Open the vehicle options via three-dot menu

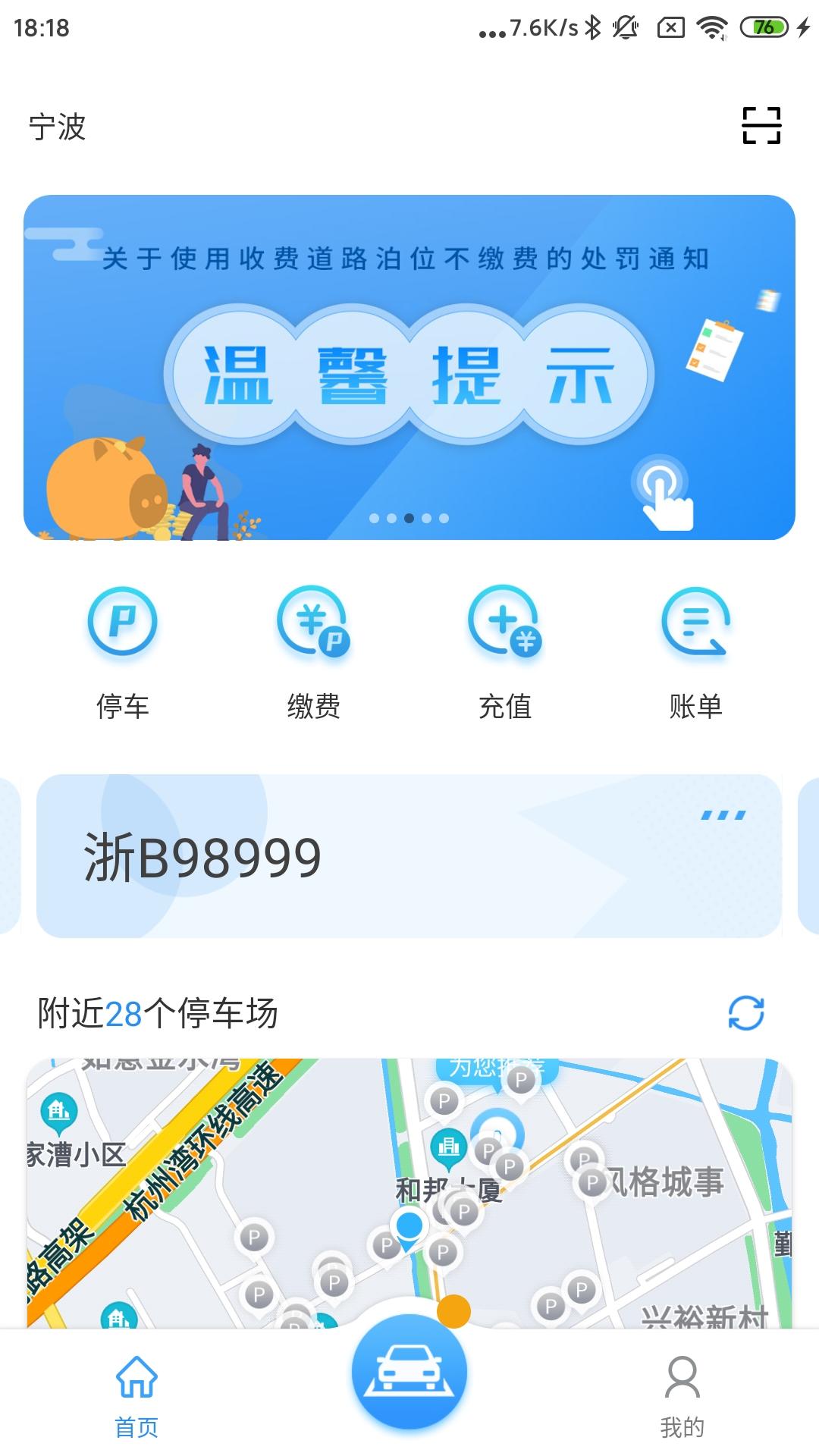[x=722, y=815]
